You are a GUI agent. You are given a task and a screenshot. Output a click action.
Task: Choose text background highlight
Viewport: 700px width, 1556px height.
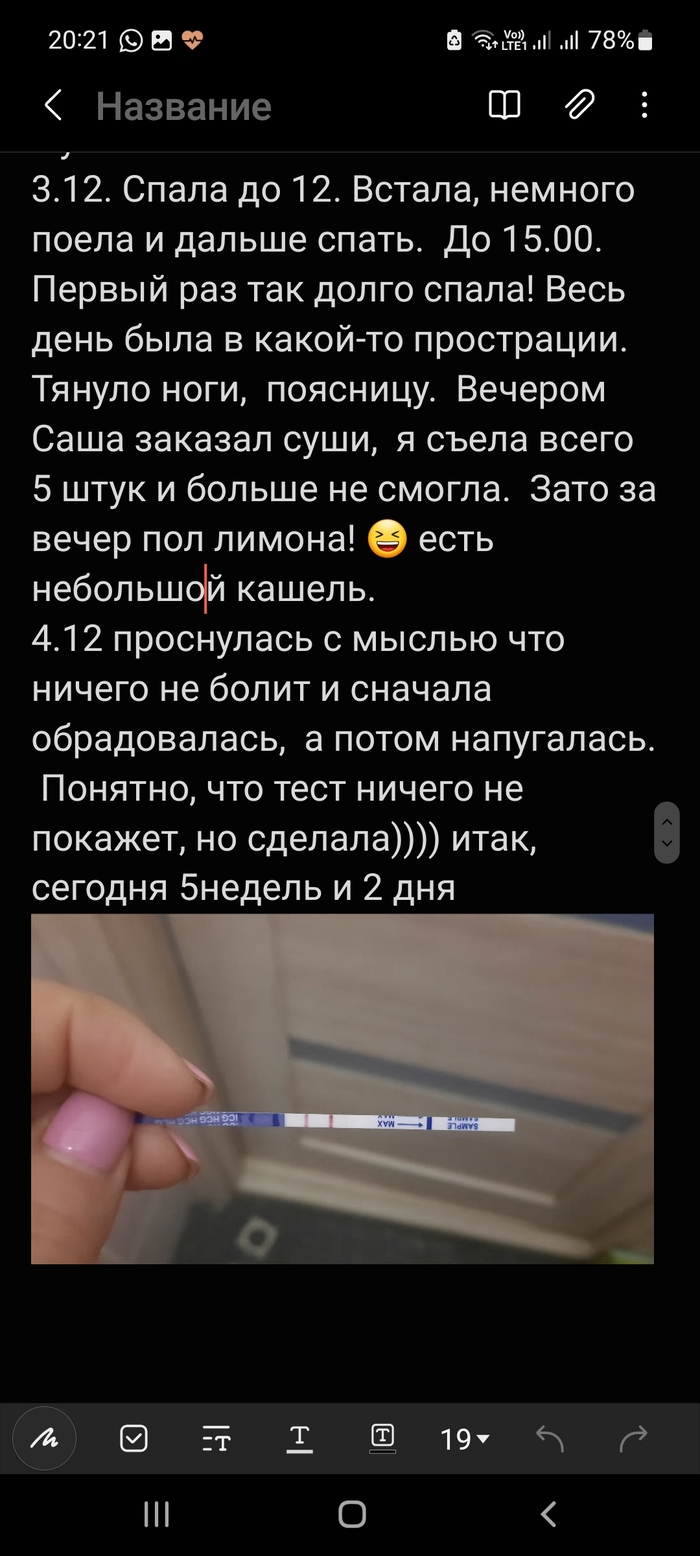pos(382,1438)
